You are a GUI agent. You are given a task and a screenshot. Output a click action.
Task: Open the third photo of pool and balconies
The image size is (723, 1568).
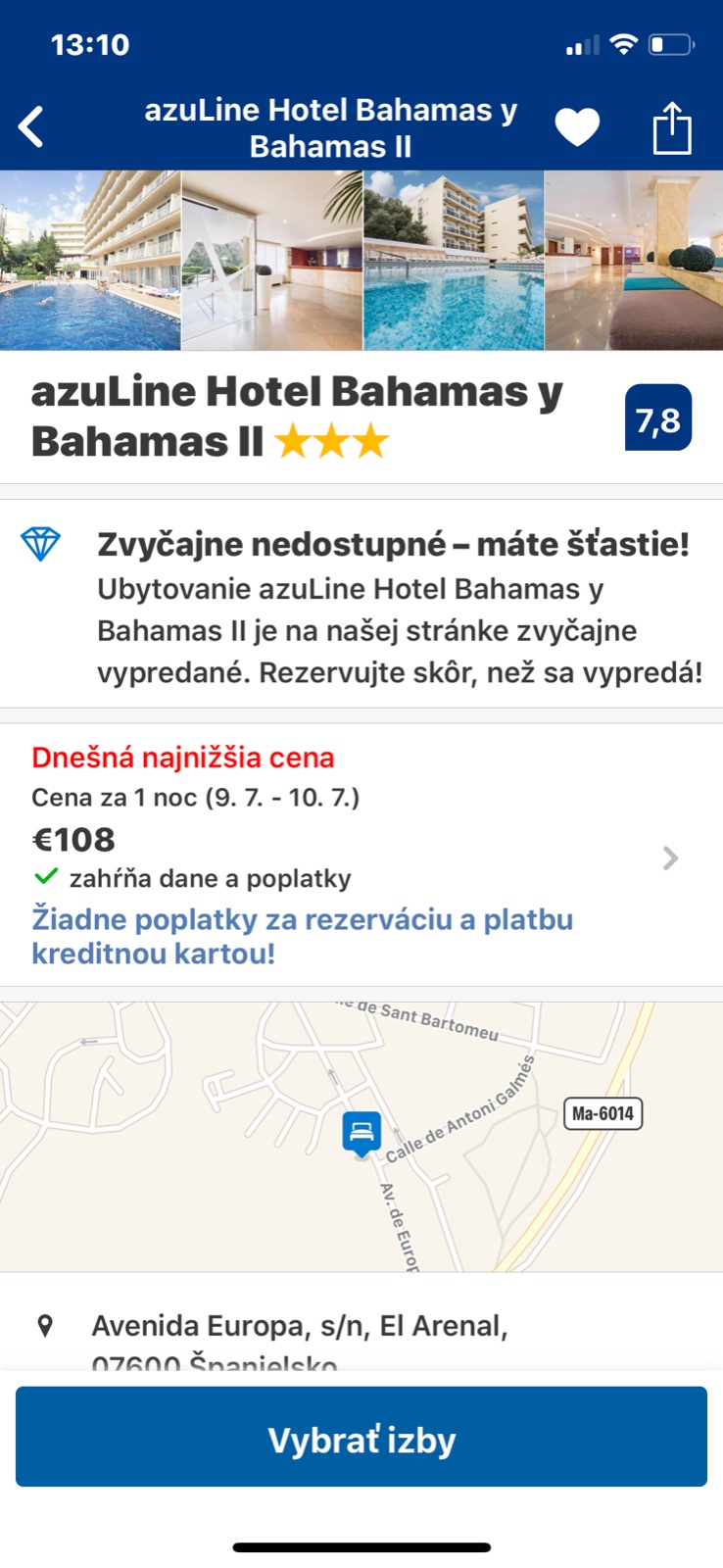(x=454, y=261)
